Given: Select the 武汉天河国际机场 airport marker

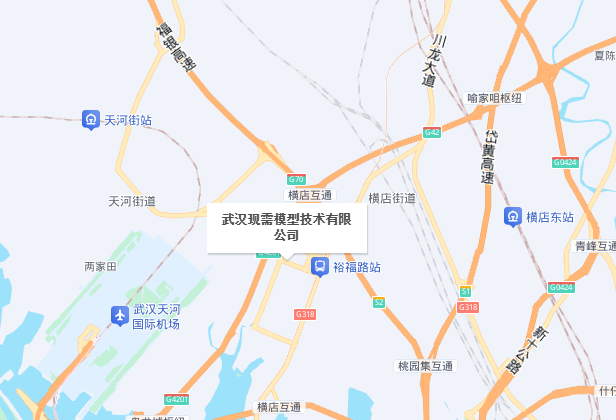Looking at the screenshot, I should 120,316.
